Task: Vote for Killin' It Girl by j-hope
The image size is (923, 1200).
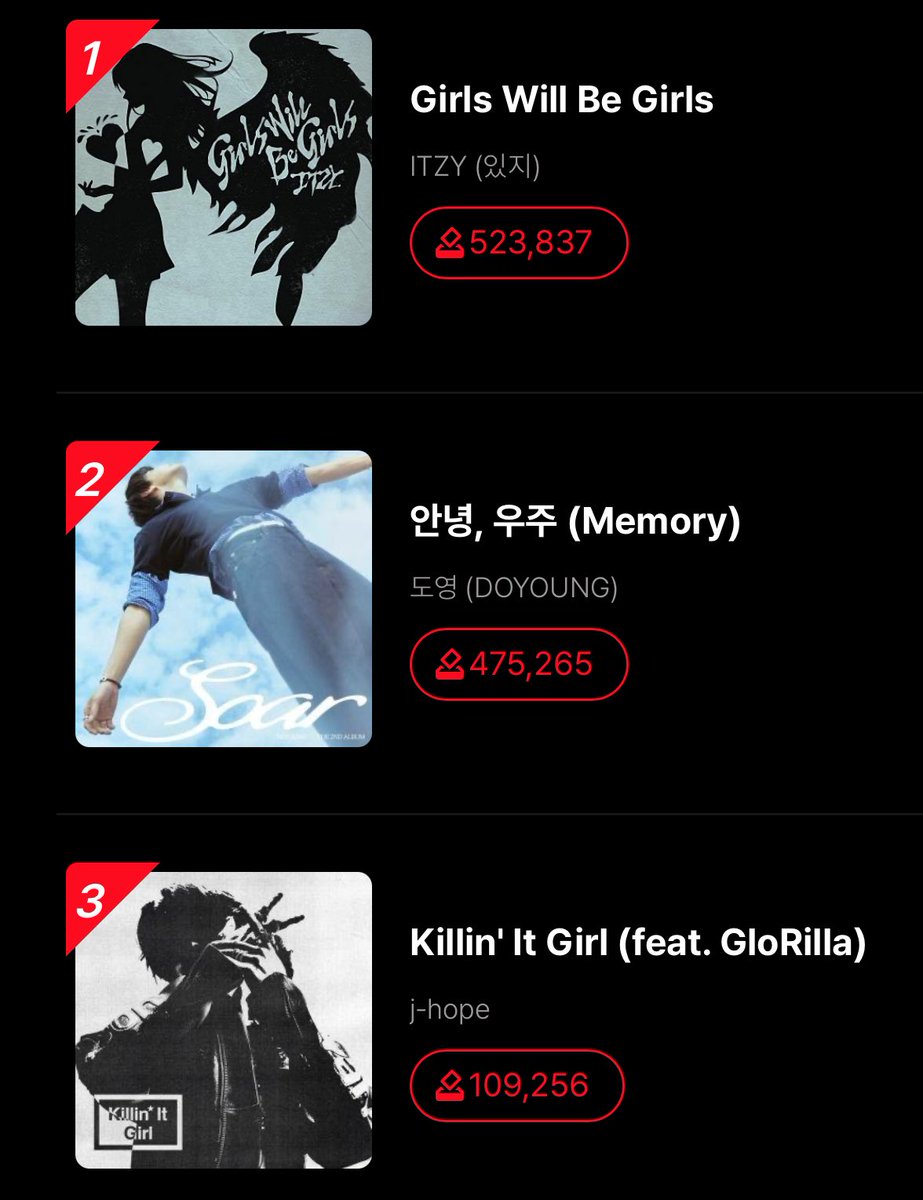Action: point(517,1085)
